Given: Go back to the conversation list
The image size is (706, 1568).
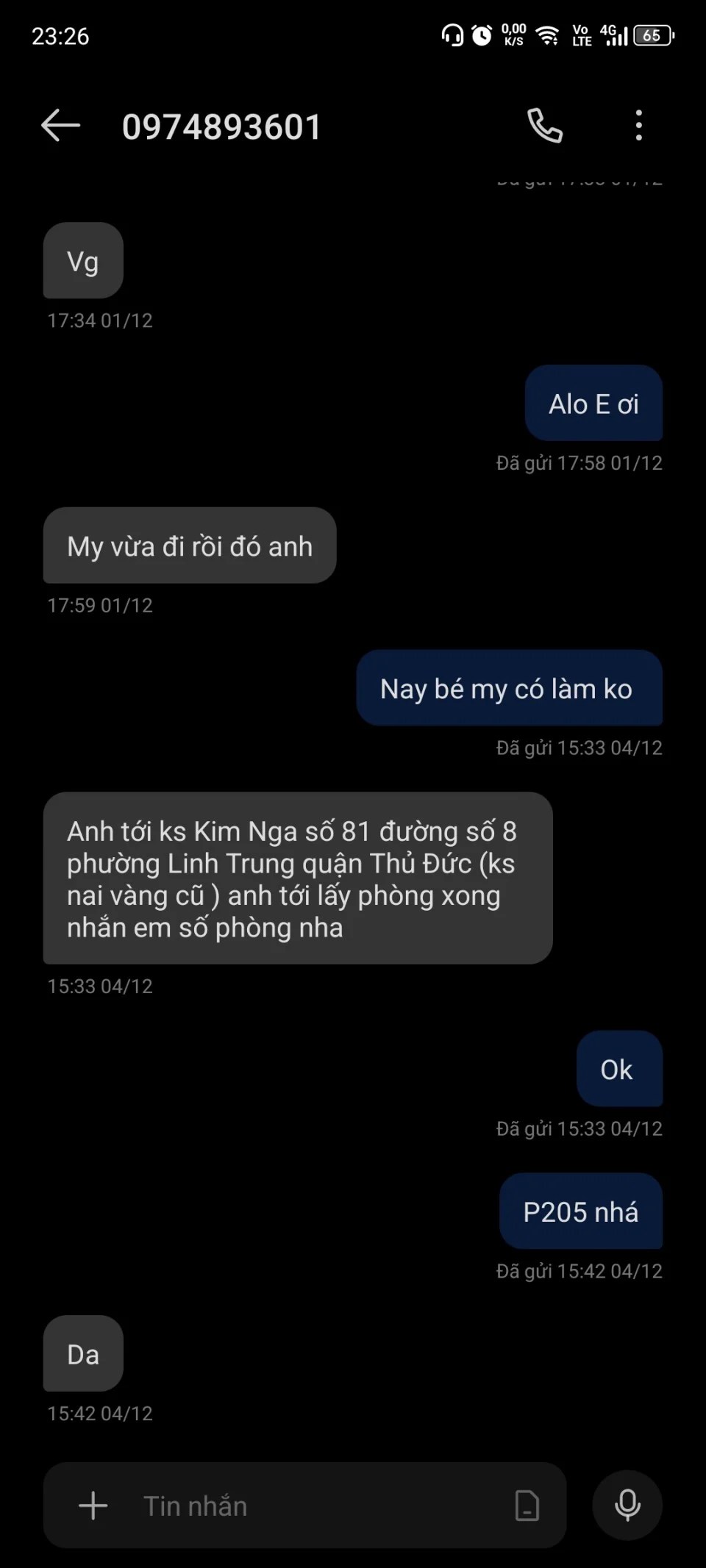Looking at the screenshot, I should click(x=60, y=126).
